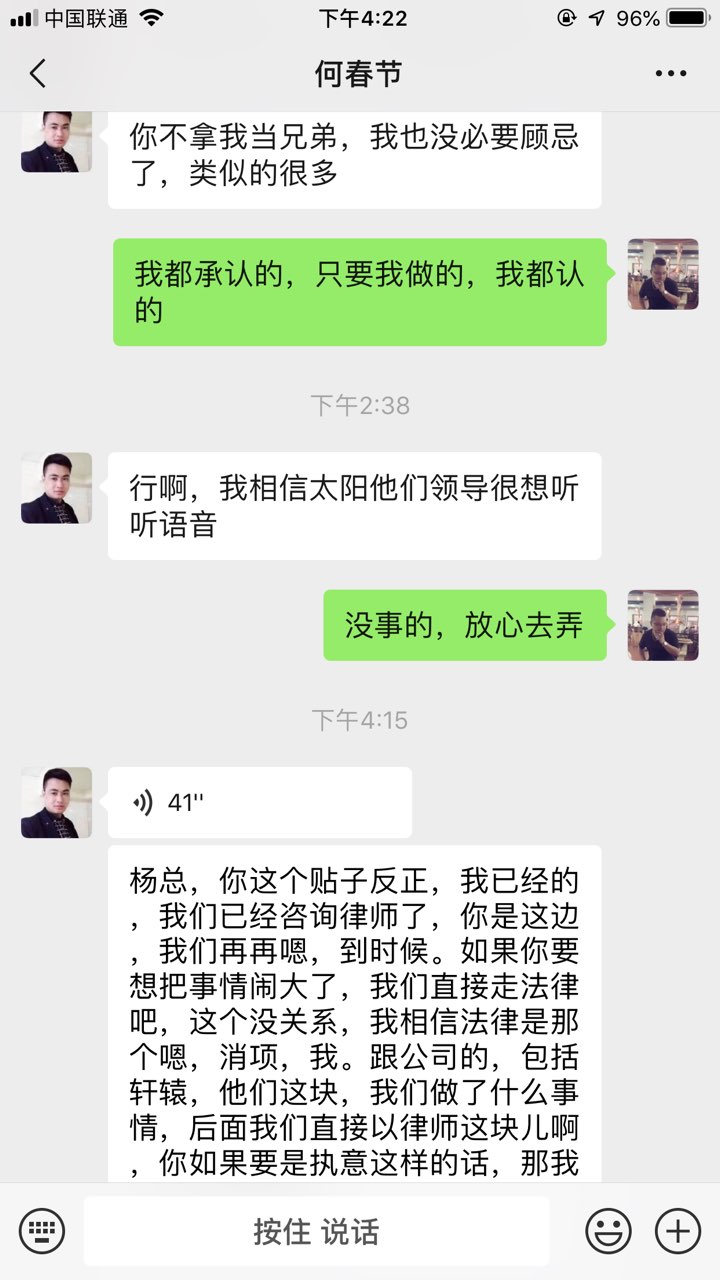The image size is (720, 1280).
Task: Open the chat info overflow menu
Action: (670, 74)
